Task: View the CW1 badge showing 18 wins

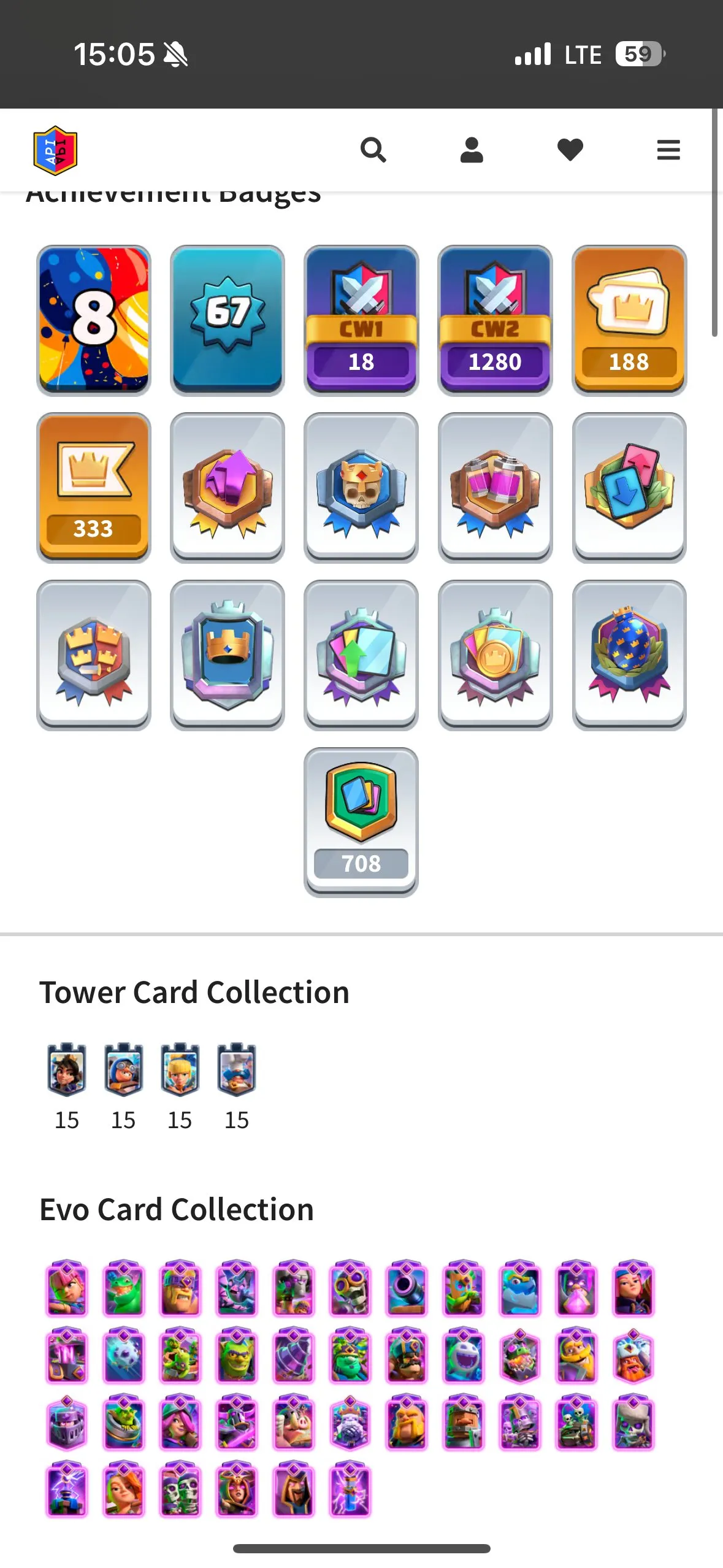Action: pos(361,318)
